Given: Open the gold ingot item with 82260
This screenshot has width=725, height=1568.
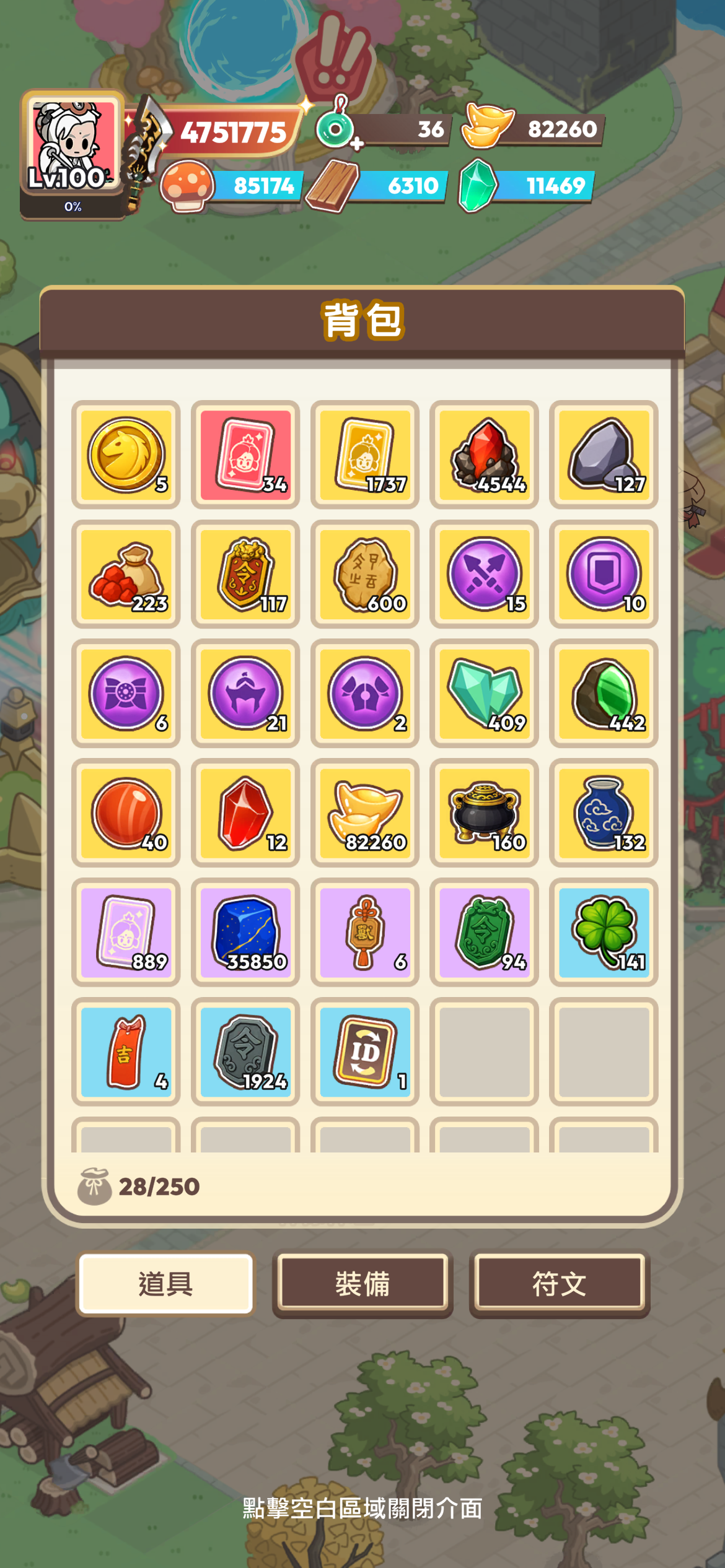Looking at the screenshot, I should 365,813.
